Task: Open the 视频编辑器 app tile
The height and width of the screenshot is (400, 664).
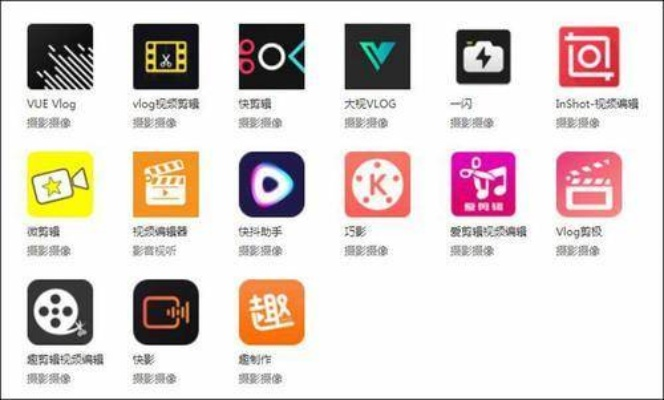Action: (x=165, y=185)
